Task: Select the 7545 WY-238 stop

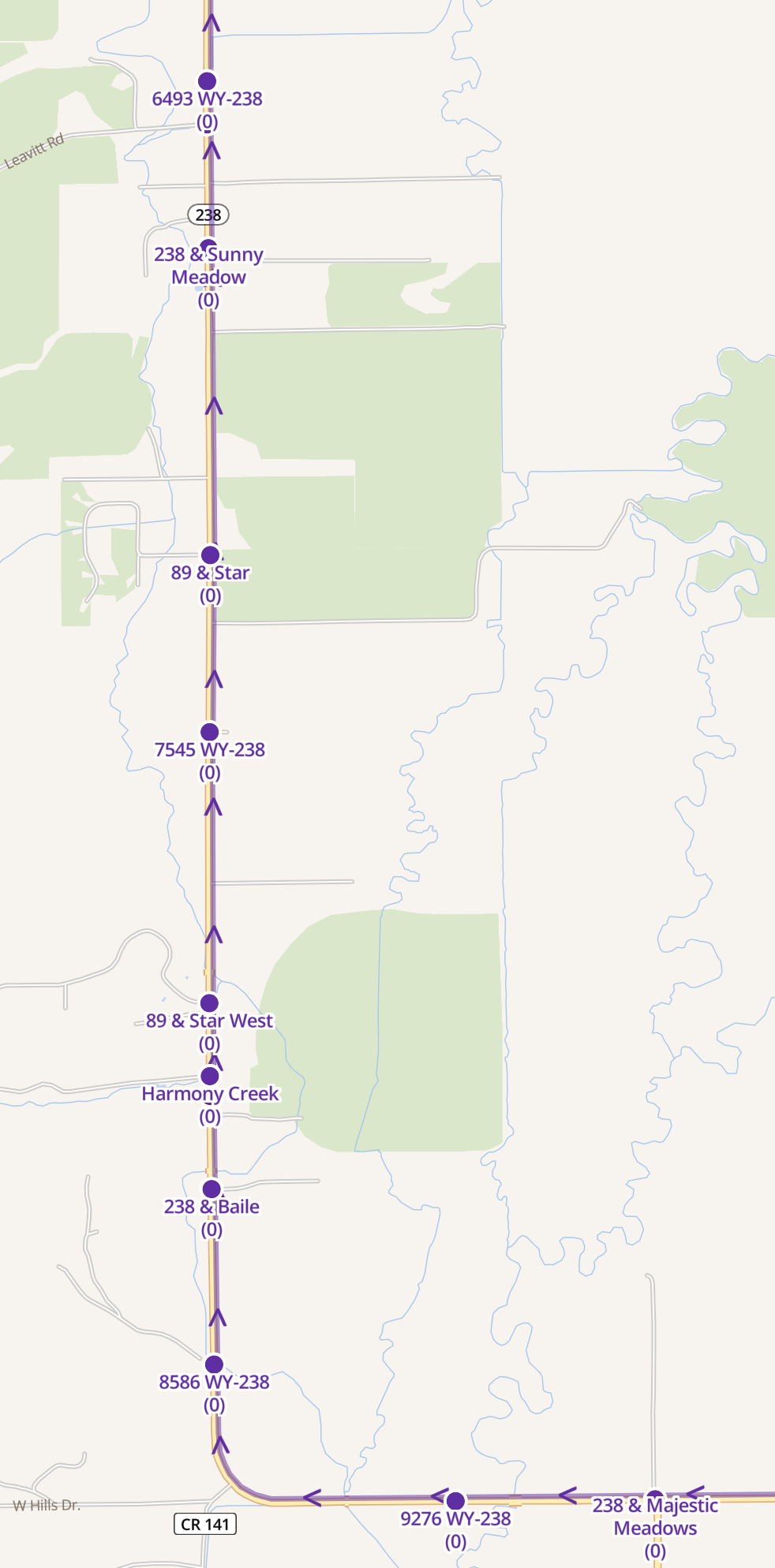Action: click(209, 731)
